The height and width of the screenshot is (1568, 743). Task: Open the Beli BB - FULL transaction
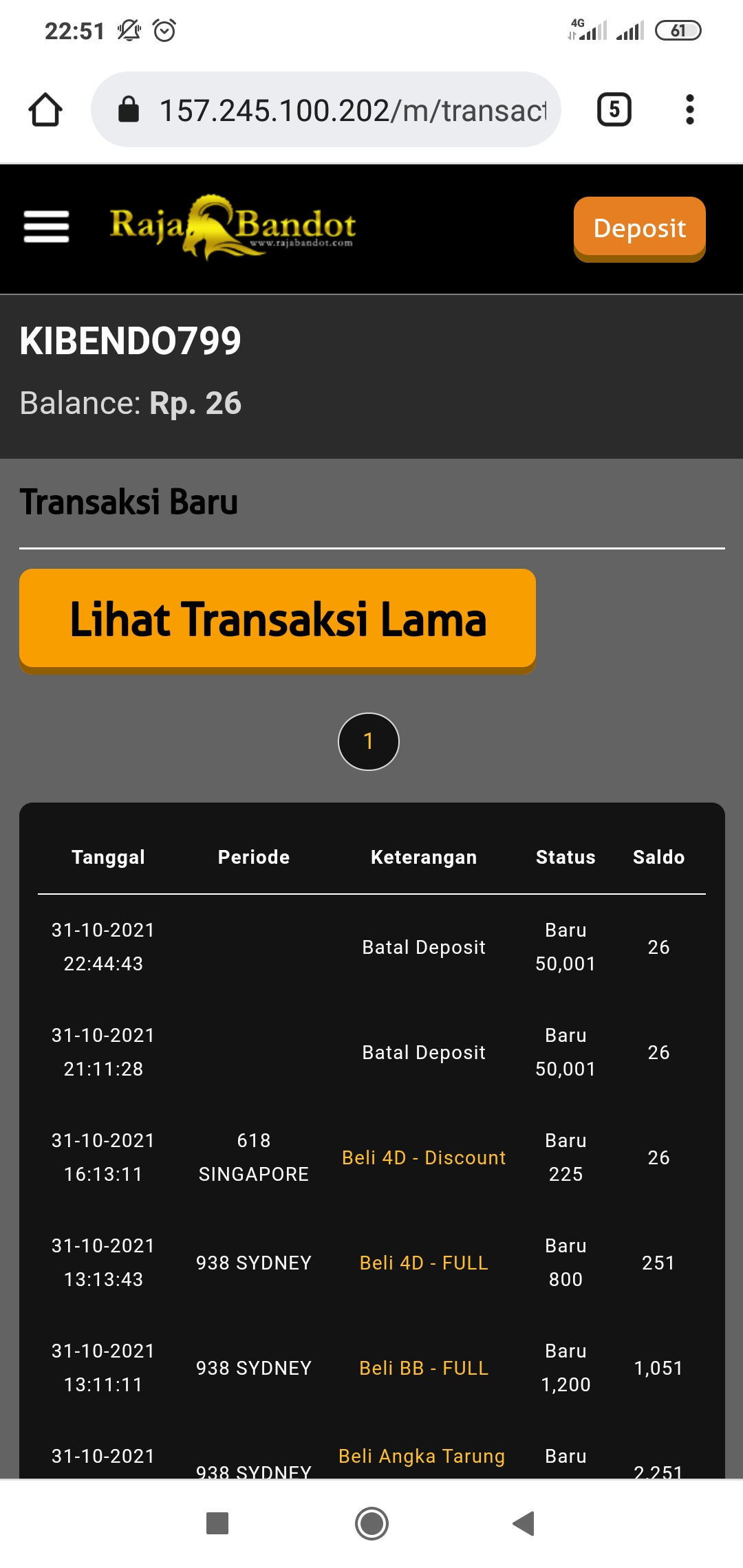(x=424, y=1369)
